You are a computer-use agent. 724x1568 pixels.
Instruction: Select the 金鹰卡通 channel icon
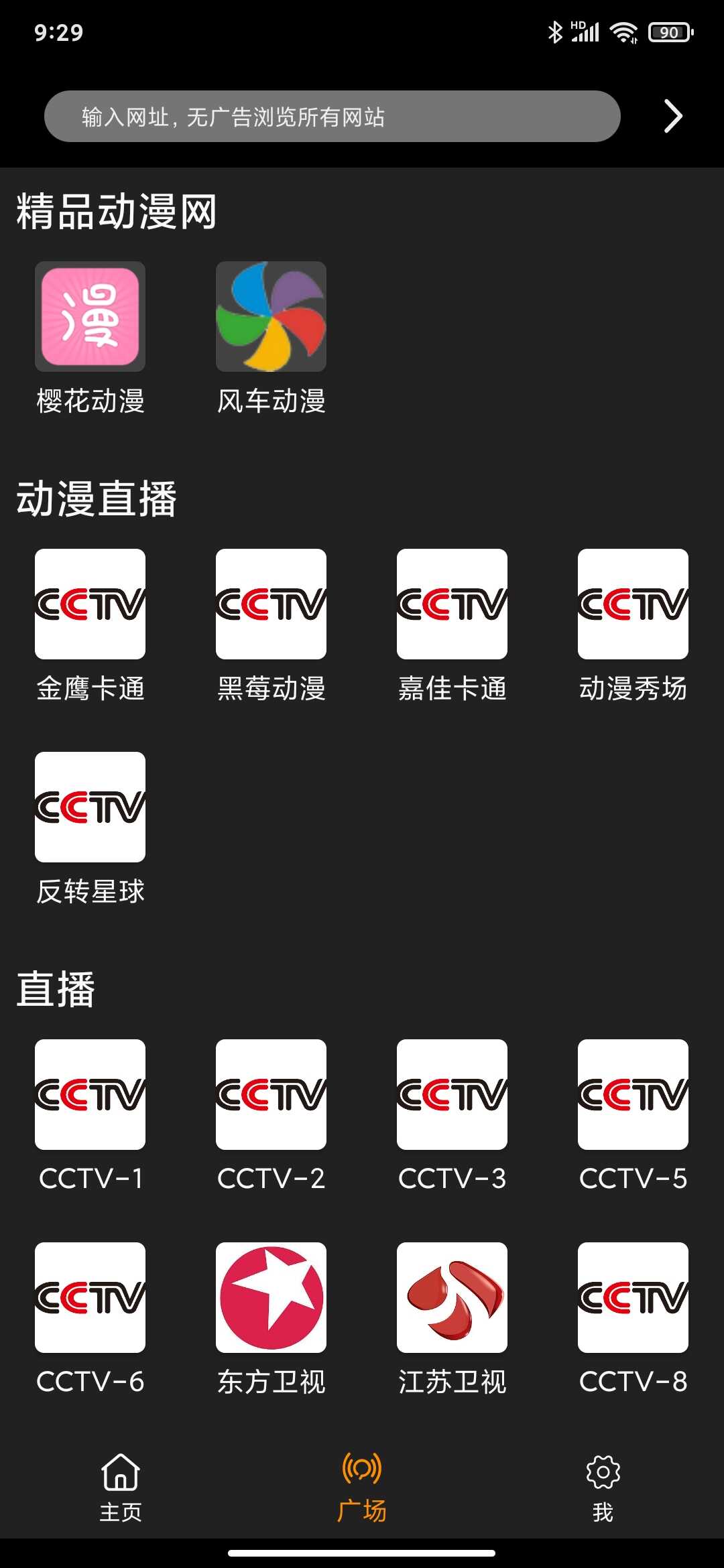(x=90, y=603)
